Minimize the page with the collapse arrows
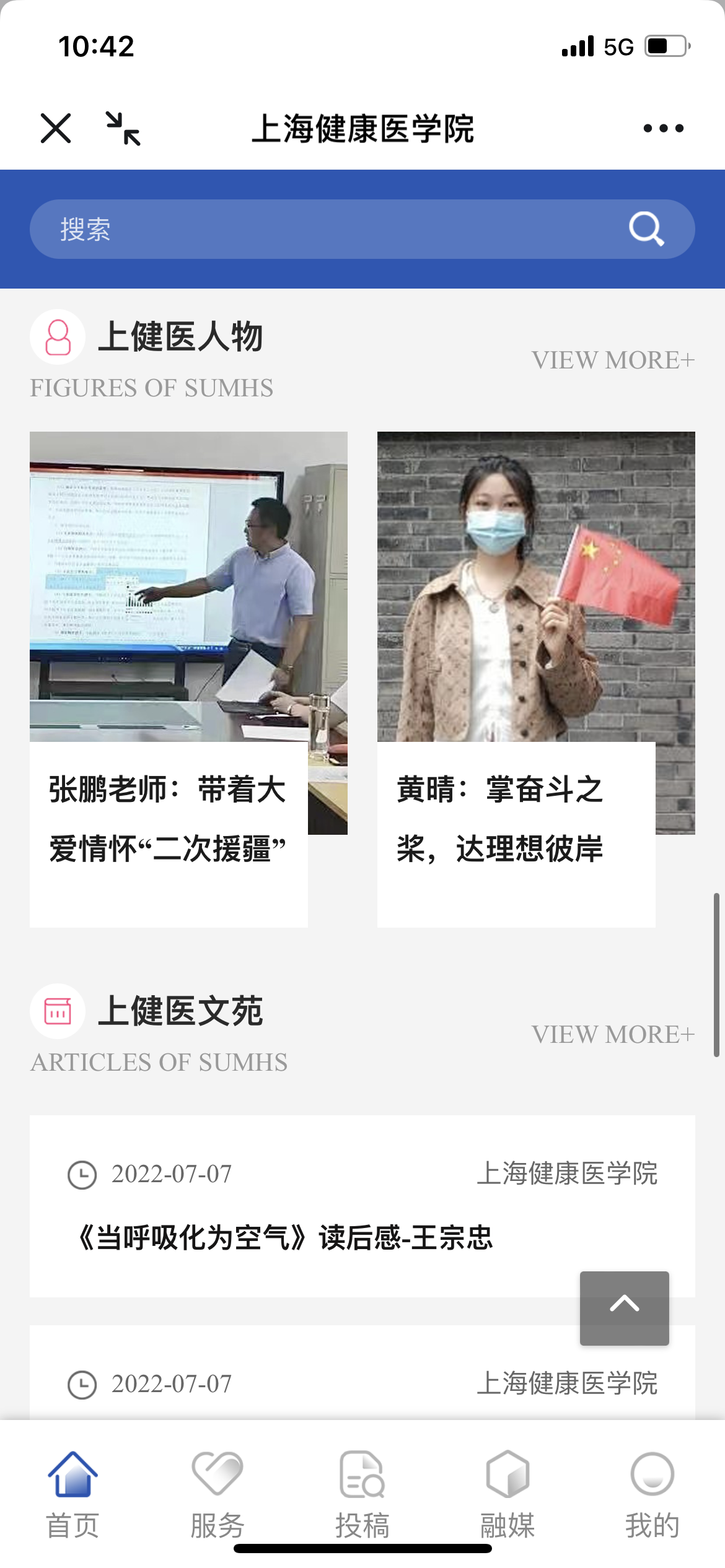 (123, 128)
